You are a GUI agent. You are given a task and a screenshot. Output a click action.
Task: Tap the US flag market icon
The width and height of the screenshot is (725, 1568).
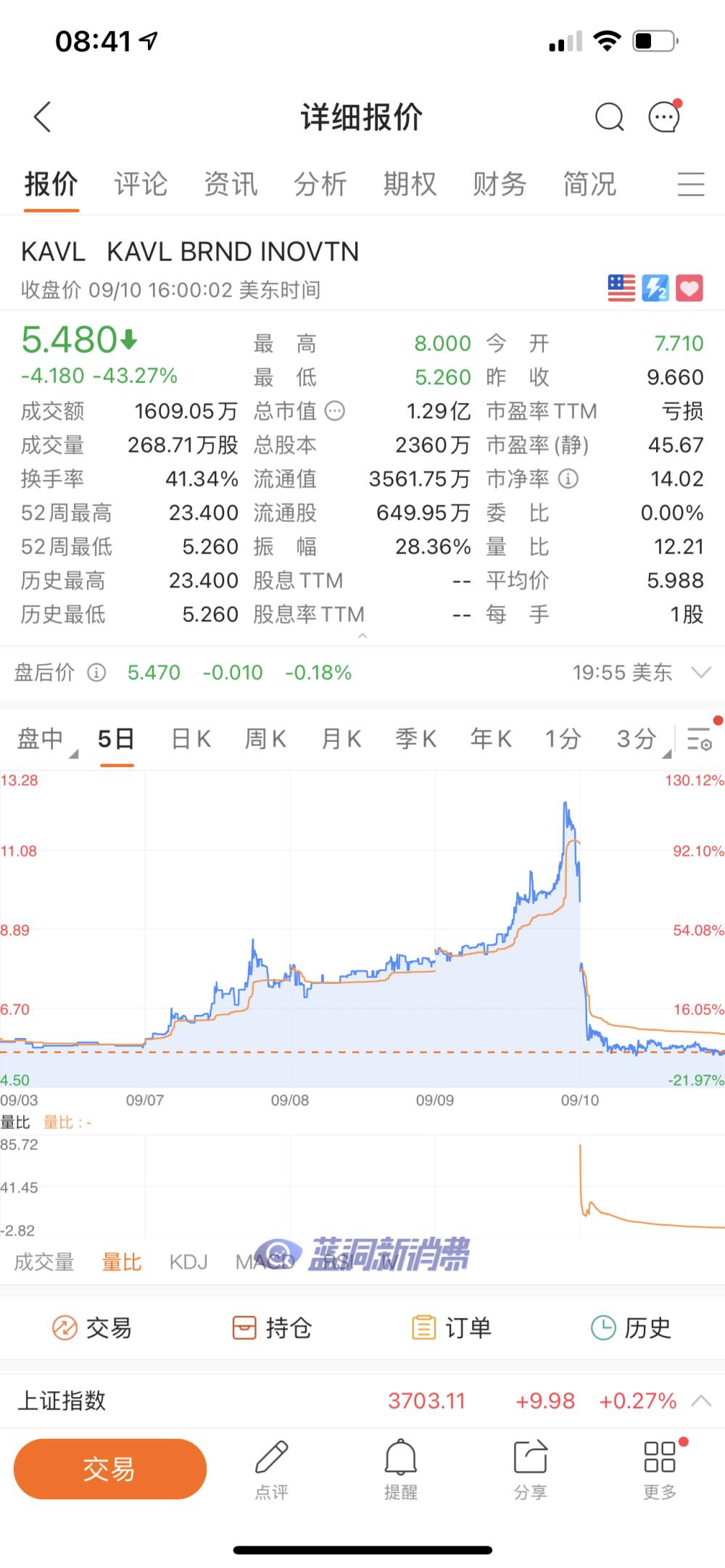tap(621, 288)
